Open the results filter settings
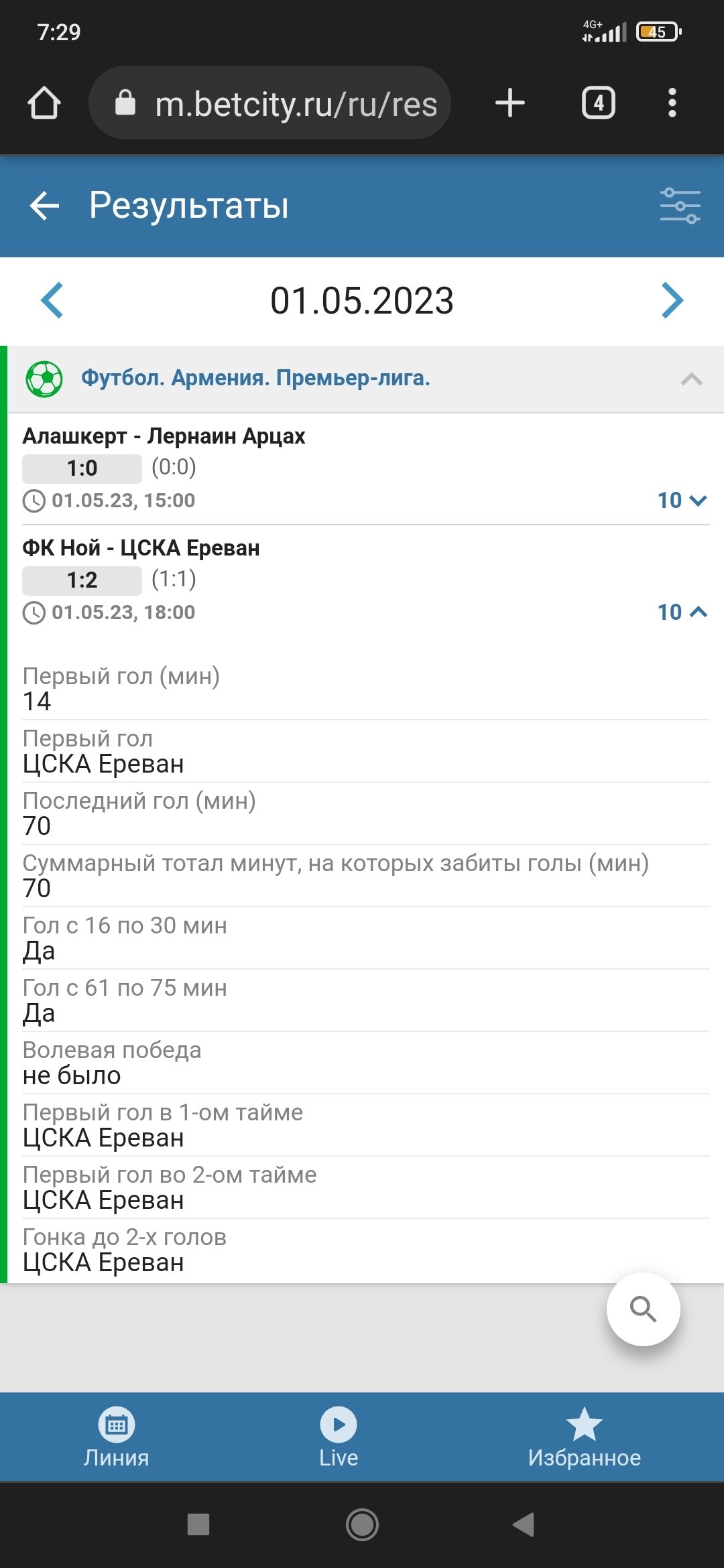The image size is (724, 1568). coord(680,206)
